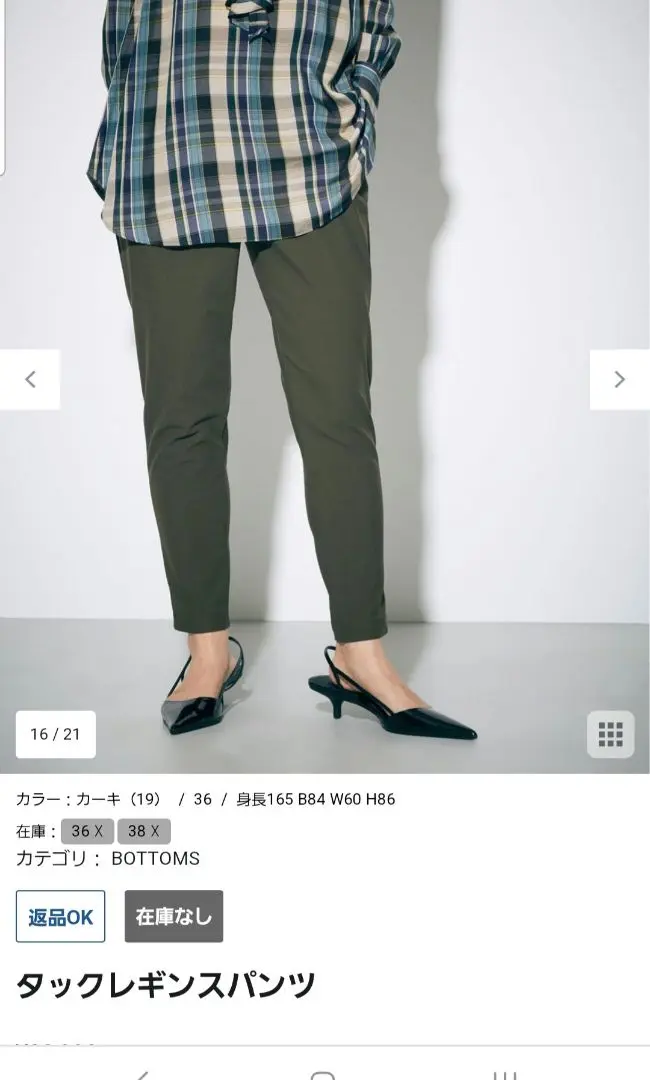Tap the 在庫なし button
This screenshot has height=1080, width=650.
point(174,916)
